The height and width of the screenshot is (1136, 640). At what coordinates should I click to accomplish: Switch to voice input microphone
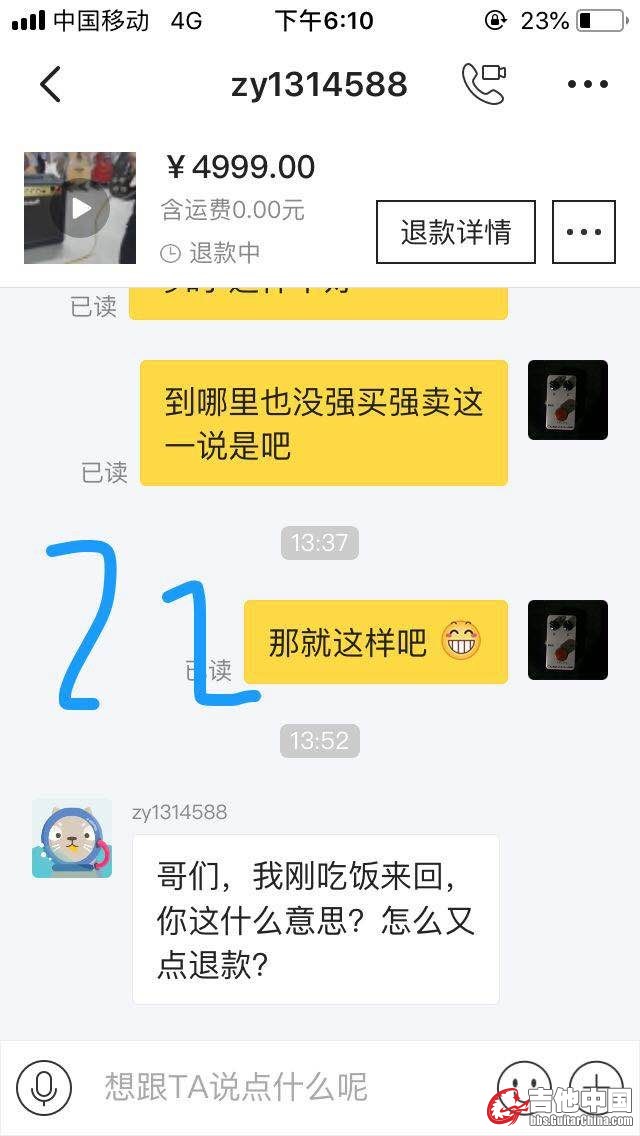43,1087
